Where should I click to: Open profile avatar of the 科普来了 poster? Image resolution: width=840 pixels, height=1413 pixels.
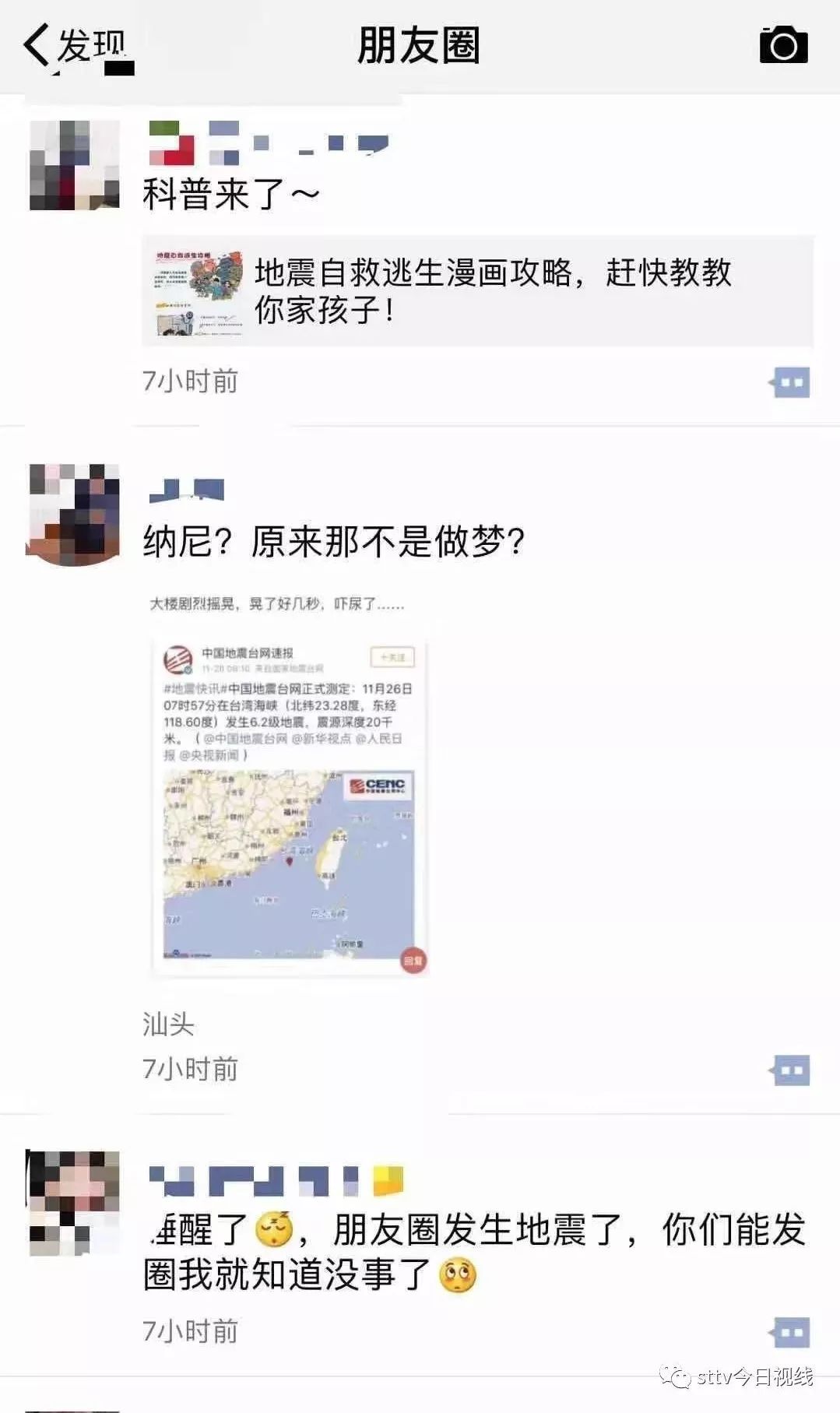[x=74, y=165]
